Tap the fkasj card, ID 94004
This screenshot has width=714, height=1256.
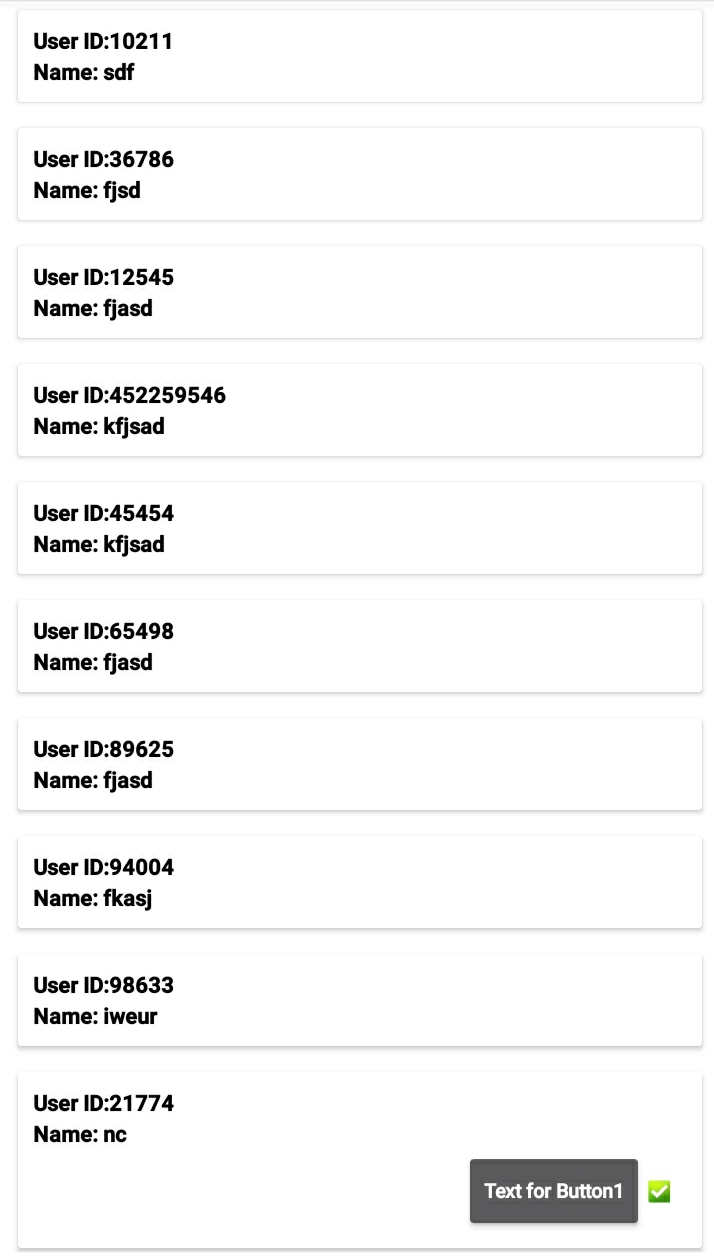click(359, 882)
